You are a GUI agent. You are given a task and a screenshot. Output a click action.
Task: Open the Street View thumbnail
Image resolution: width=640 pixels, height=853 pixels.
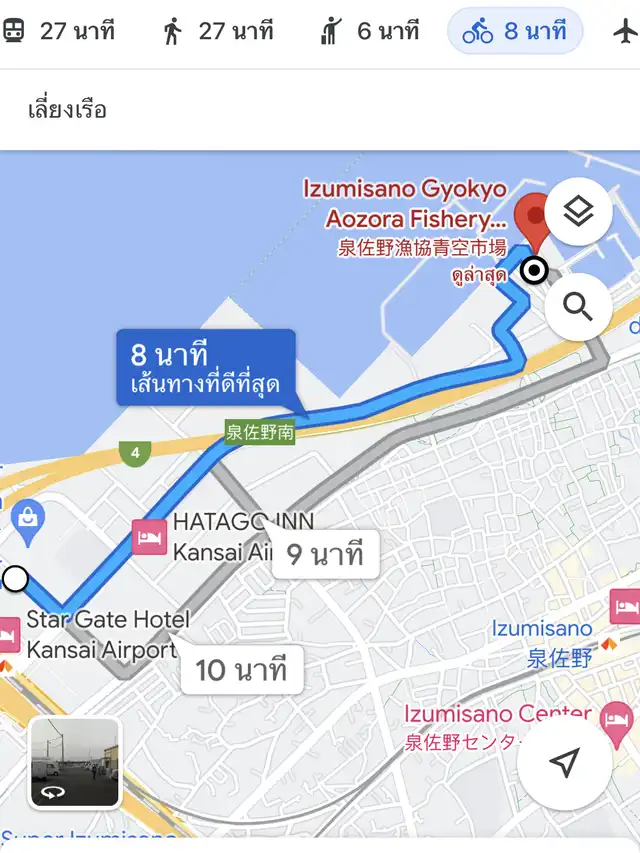pos(75,763)
